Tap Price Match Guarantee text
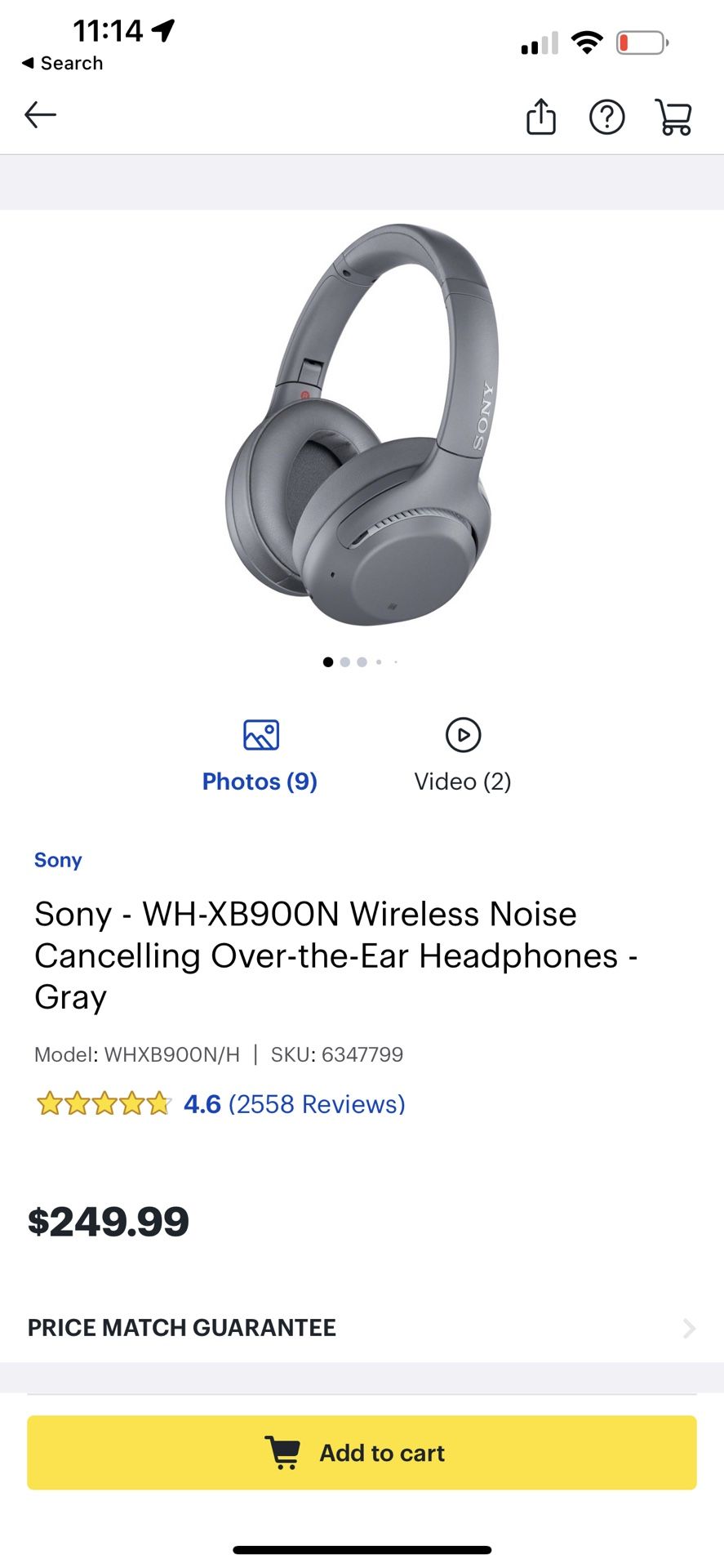Image resolution: width=724 pixels, height=1568 pixels. (x=181, y=1327)
